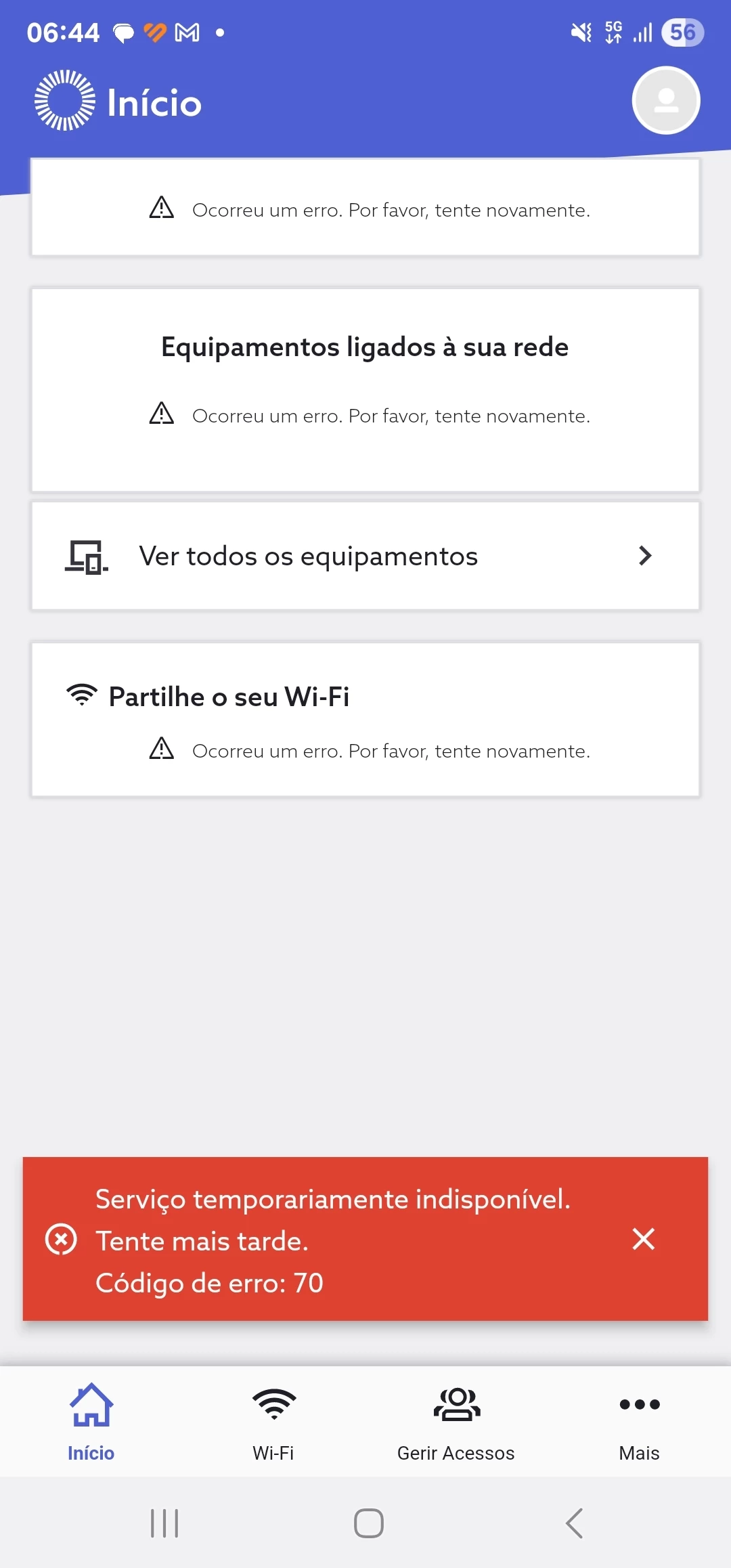Dismiss the error code 70 banner
Image resolution: width=731 pixels, height=1568 pixels.
coord(643,1239)
